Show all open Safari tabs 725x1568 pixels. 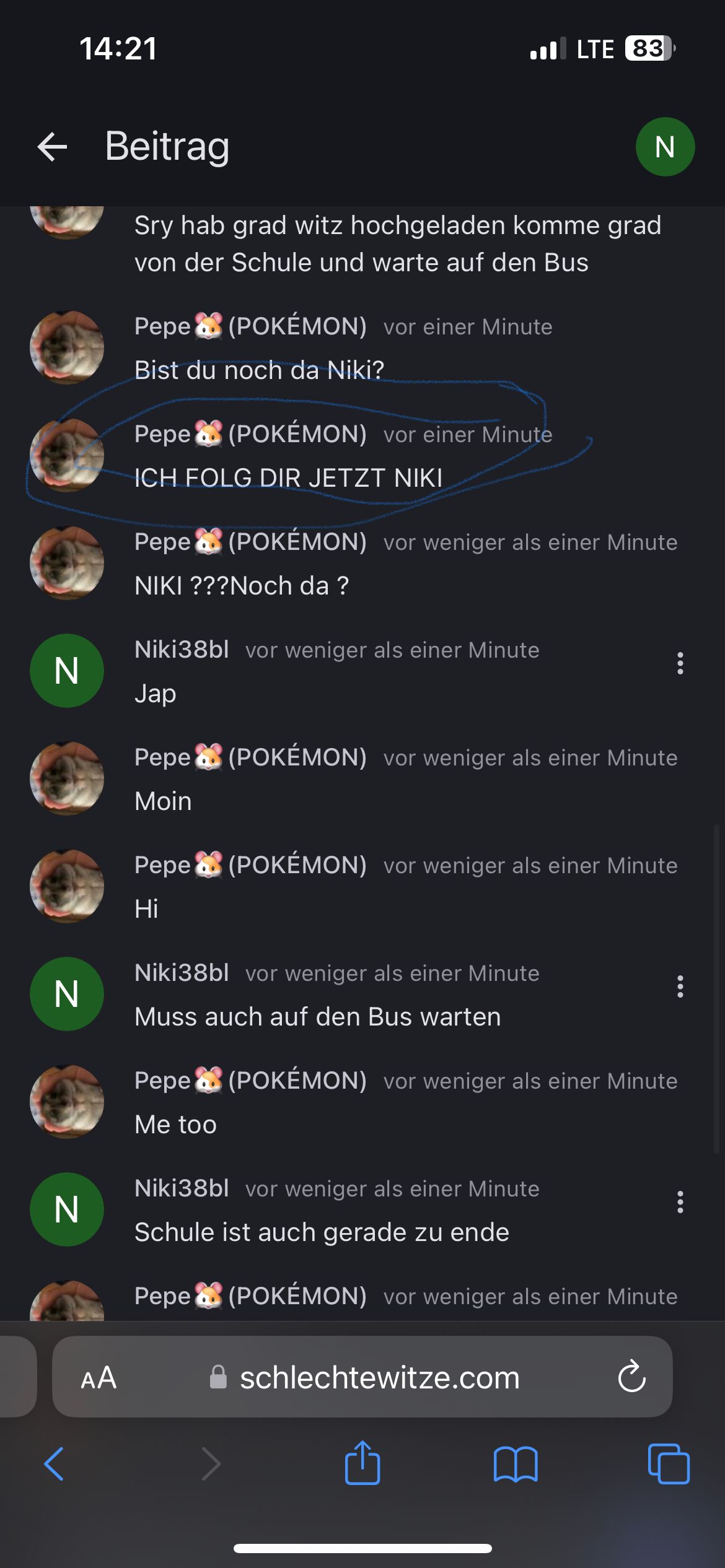click(x=668, y=1465)
